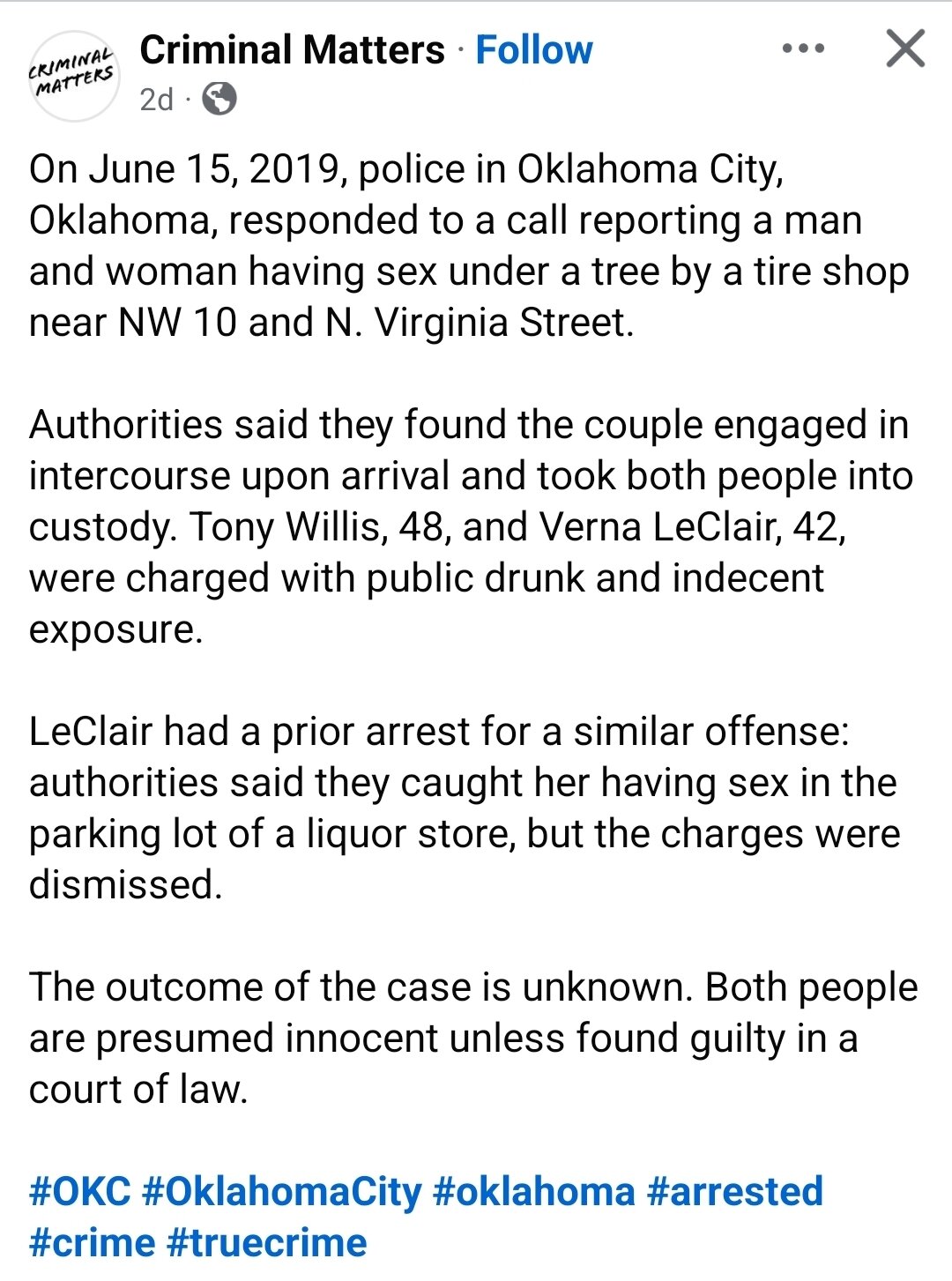952x1281 pixels.
Task: Open the Criminal Matters page name
Action: click(x=292, y=50)
